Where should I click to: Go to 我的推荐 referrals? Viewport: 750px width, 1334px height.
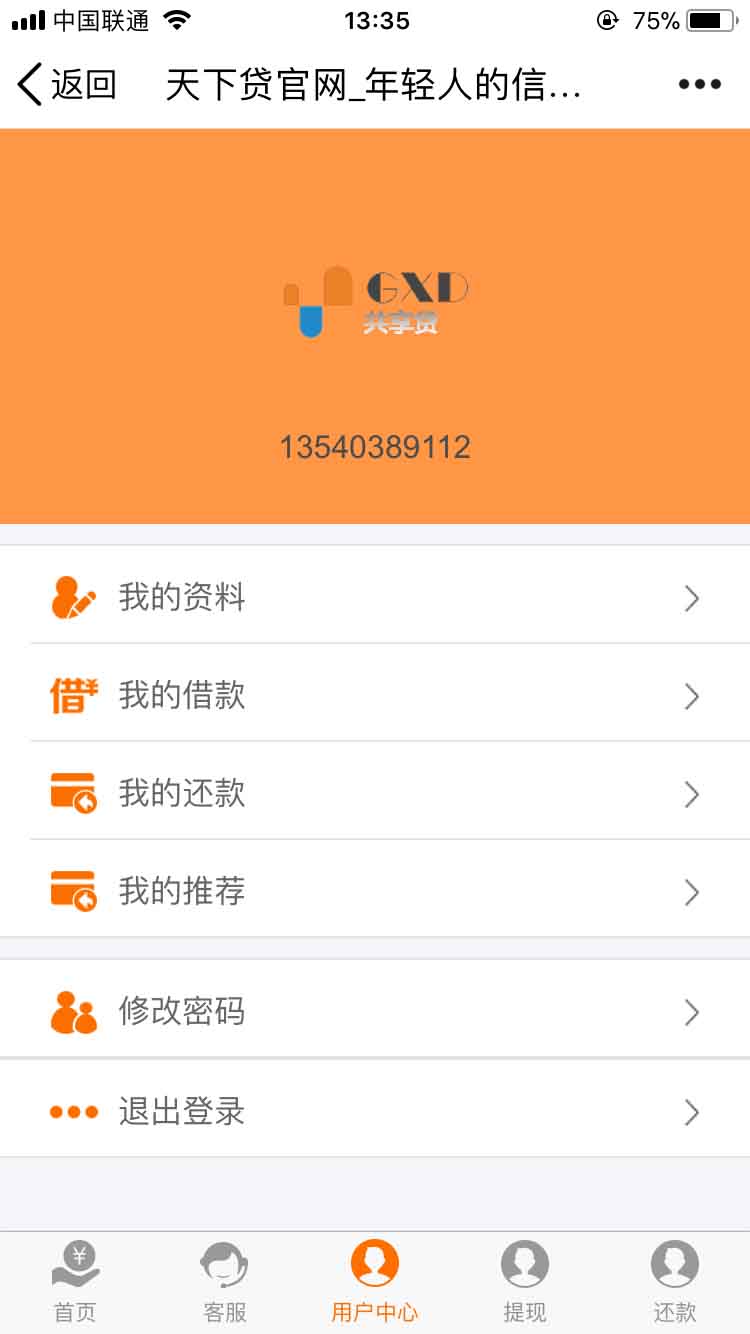375,891
